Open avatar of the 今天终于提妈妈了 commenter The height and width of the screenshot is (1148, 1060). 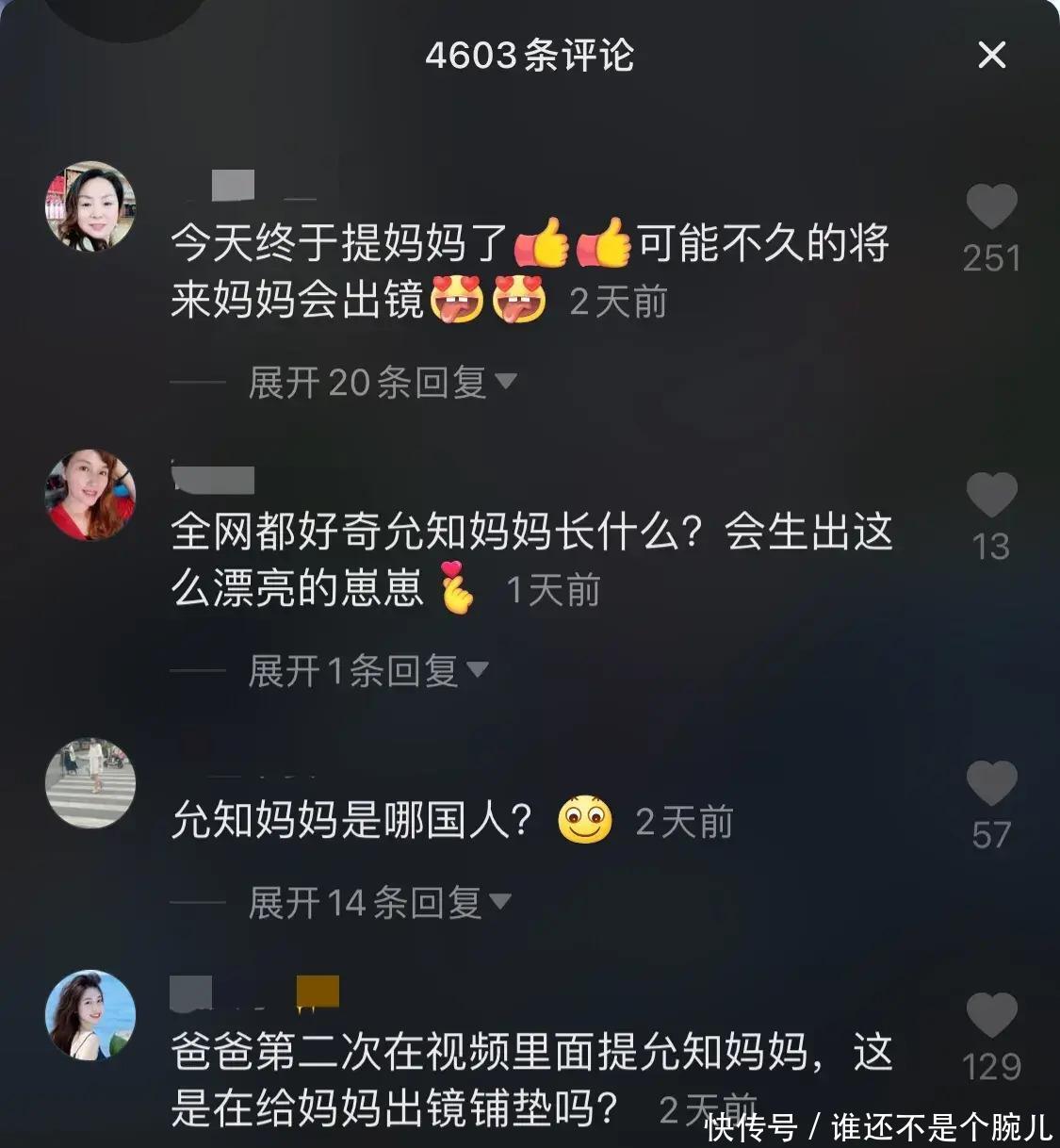[x=90, y=207]
